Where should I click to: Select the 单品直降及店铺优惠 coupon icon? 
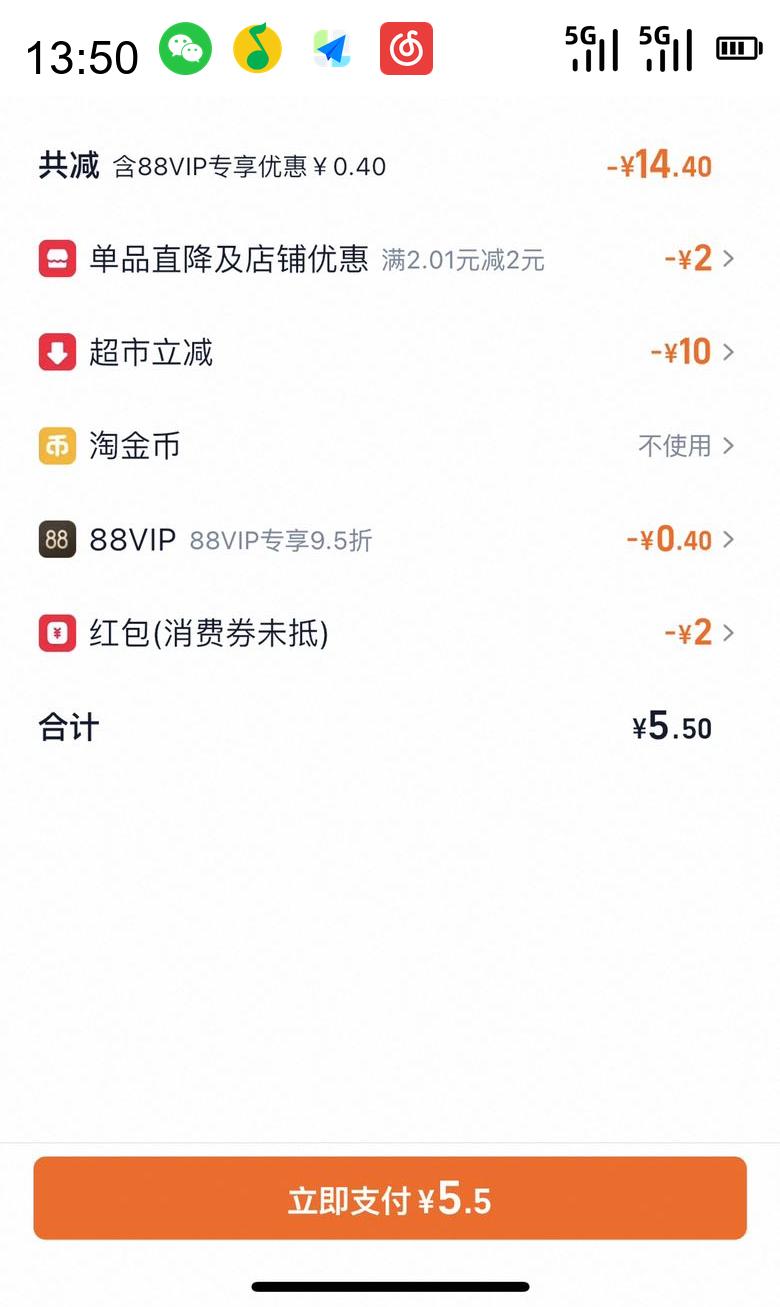pos(57,258)
